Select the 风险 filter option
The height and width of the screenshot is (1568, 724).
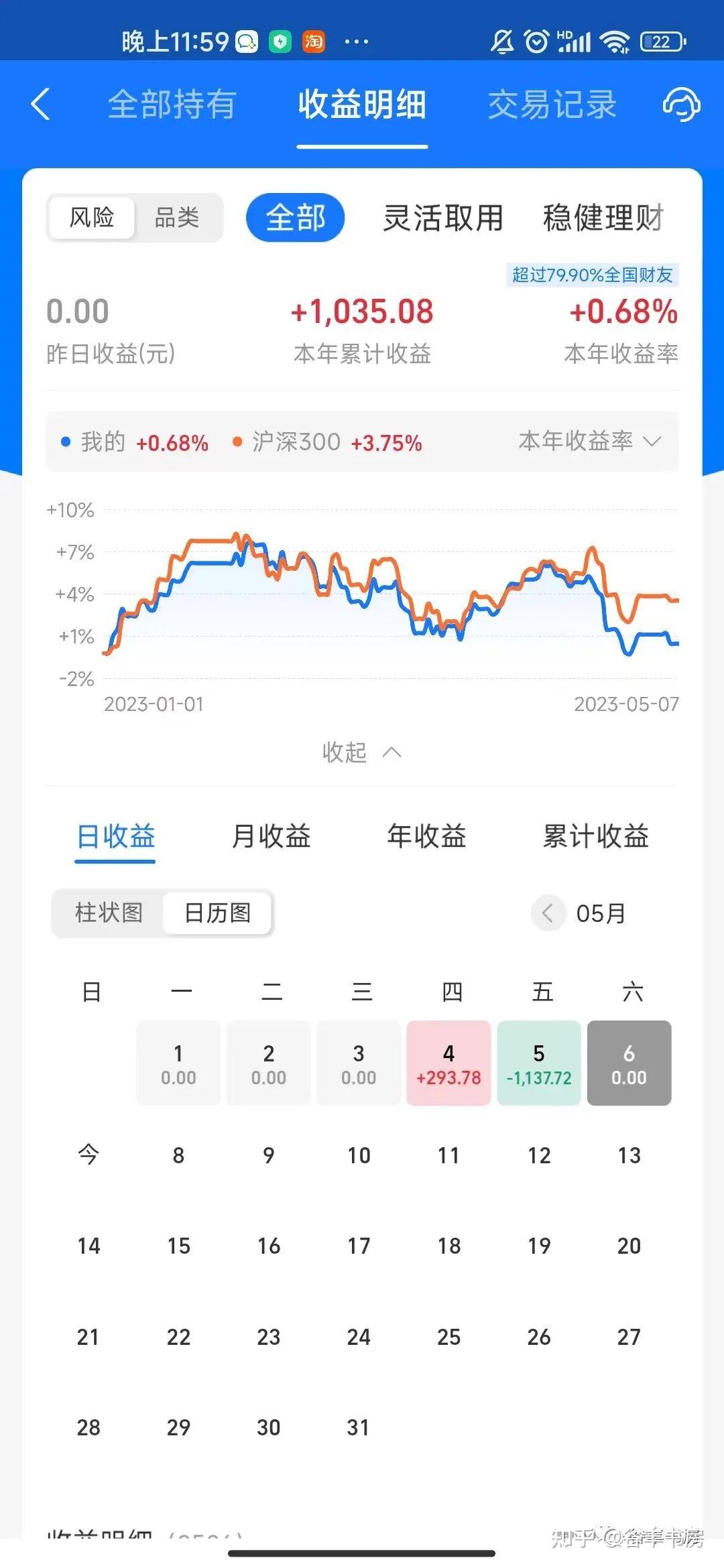tap(91, 217)
